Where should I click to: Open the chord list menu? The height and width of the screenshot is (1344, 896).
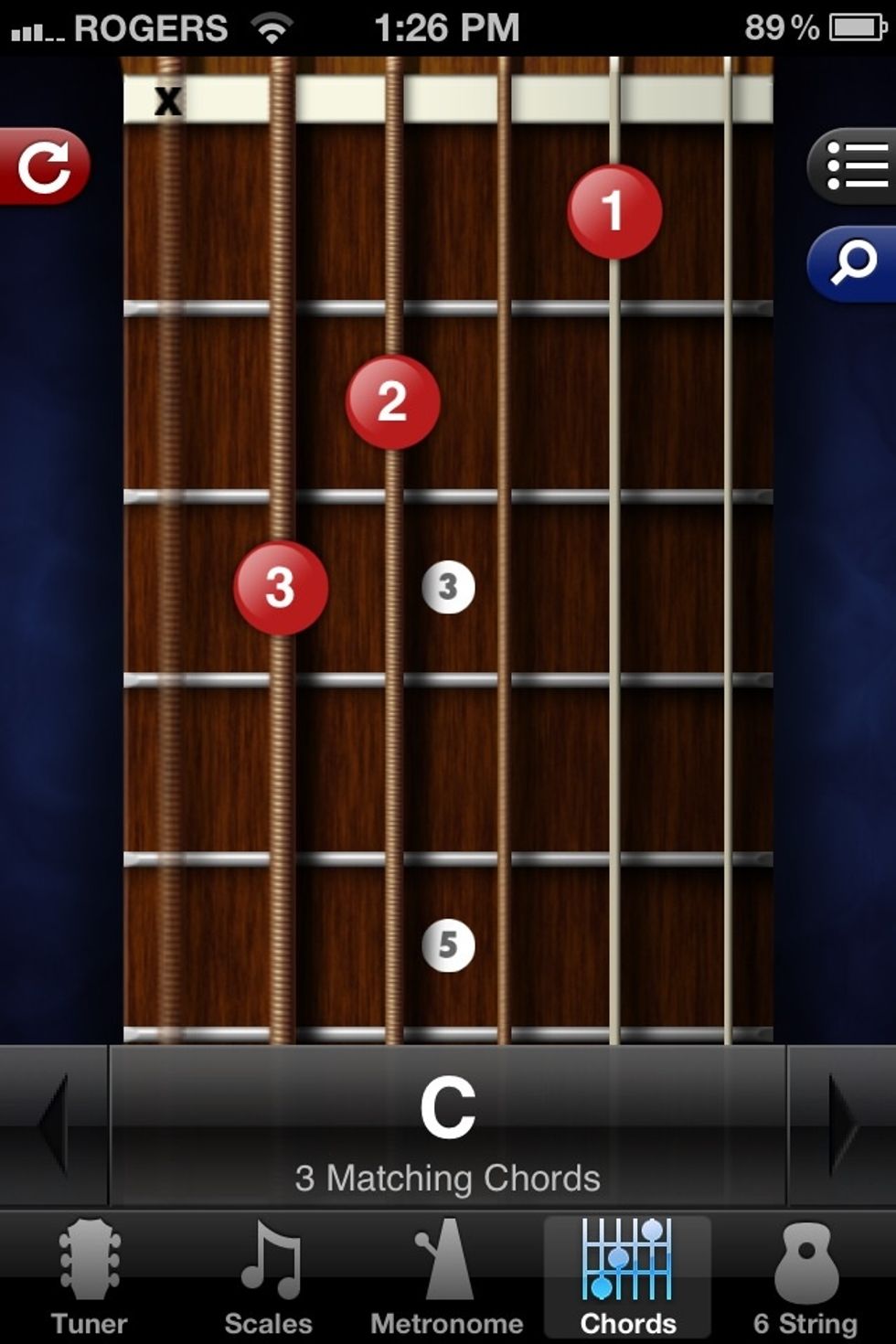pos(854,166)
